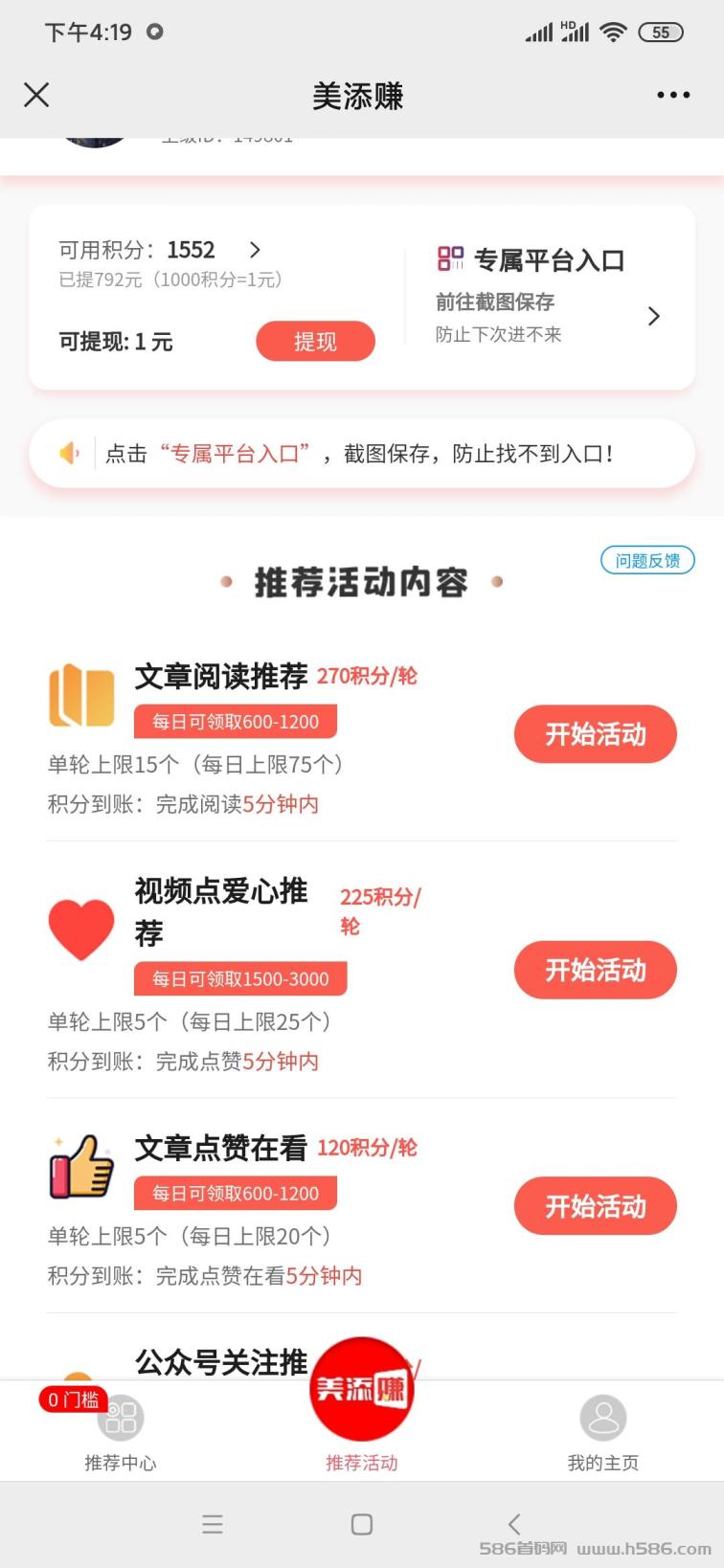Viewport: 724px width, 1568px height.
Task: Switch to the 推荐活动 tab
Action: tap(362, 1407)
